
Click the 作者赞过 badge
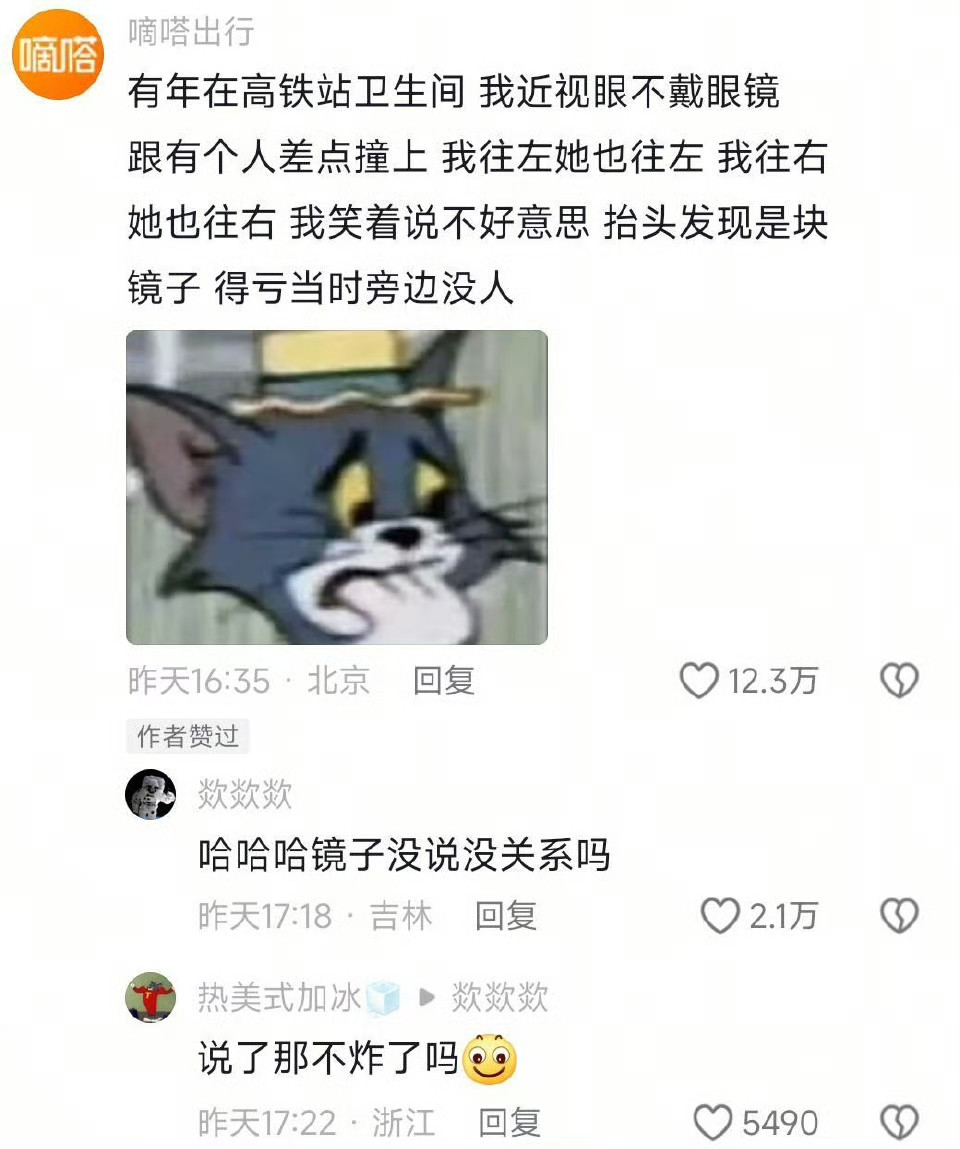click(x=188, y=738)
